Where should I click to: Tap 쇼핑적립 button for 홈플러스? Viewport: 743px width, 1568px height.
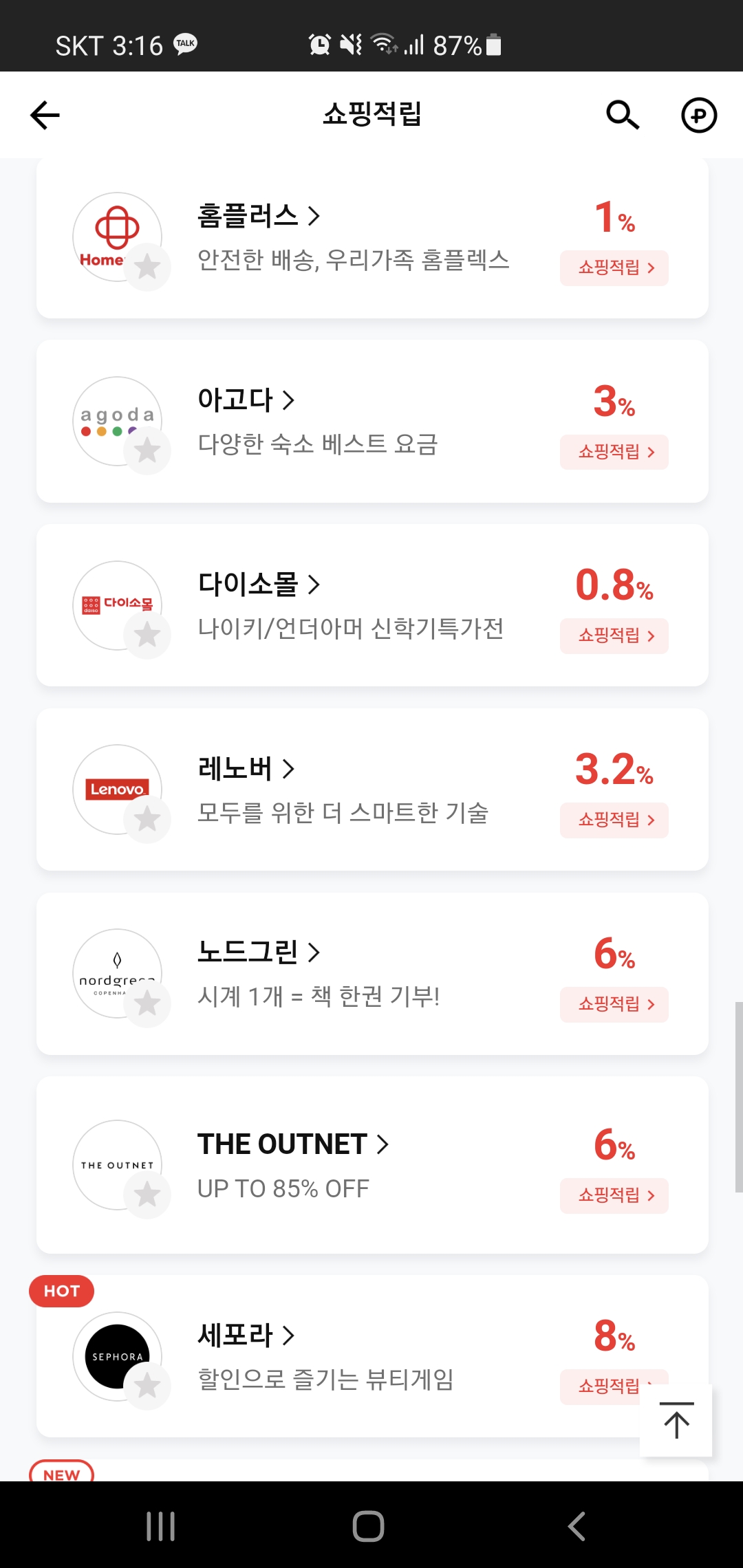tap(614, 268)
